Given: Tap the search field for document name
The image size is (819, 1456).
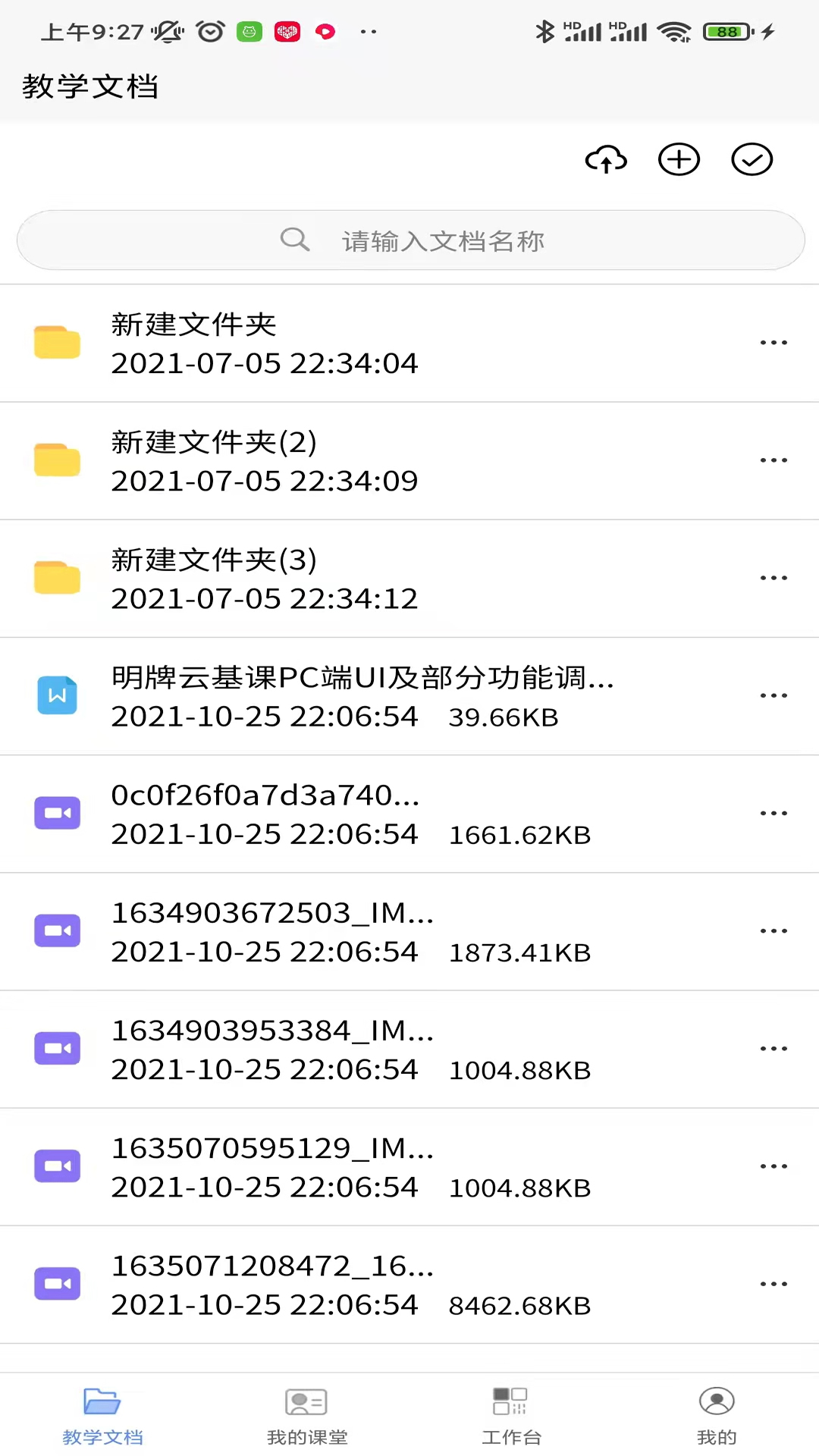Looking at the screenshot, I should pos(410,240).
